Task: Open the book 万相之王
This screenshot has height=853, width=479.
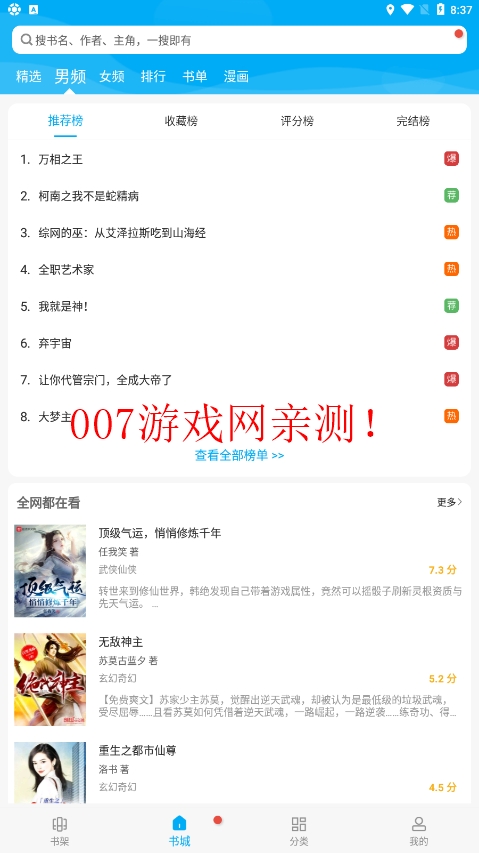Action: [x=239, y=159]
